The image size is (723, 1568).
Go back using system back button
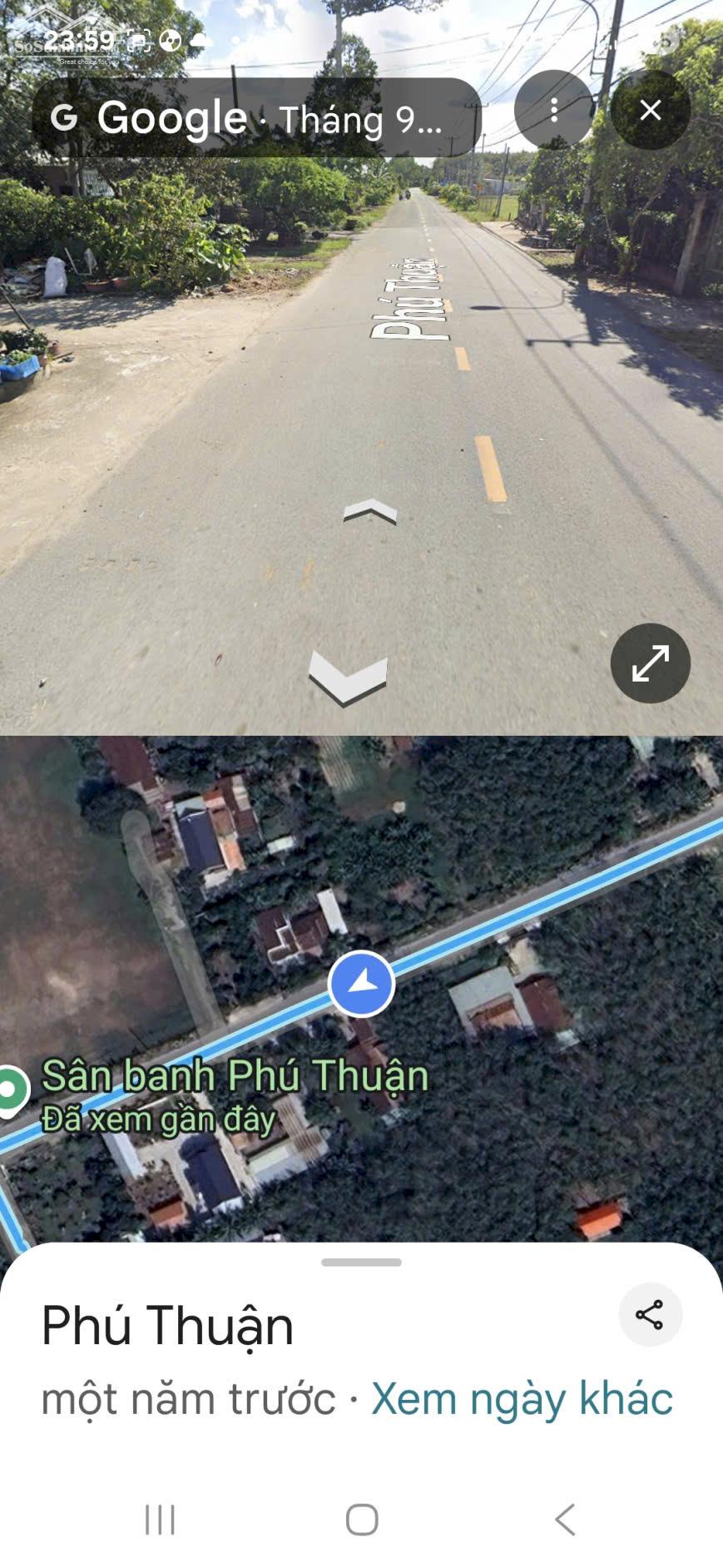click(565, 1519)
